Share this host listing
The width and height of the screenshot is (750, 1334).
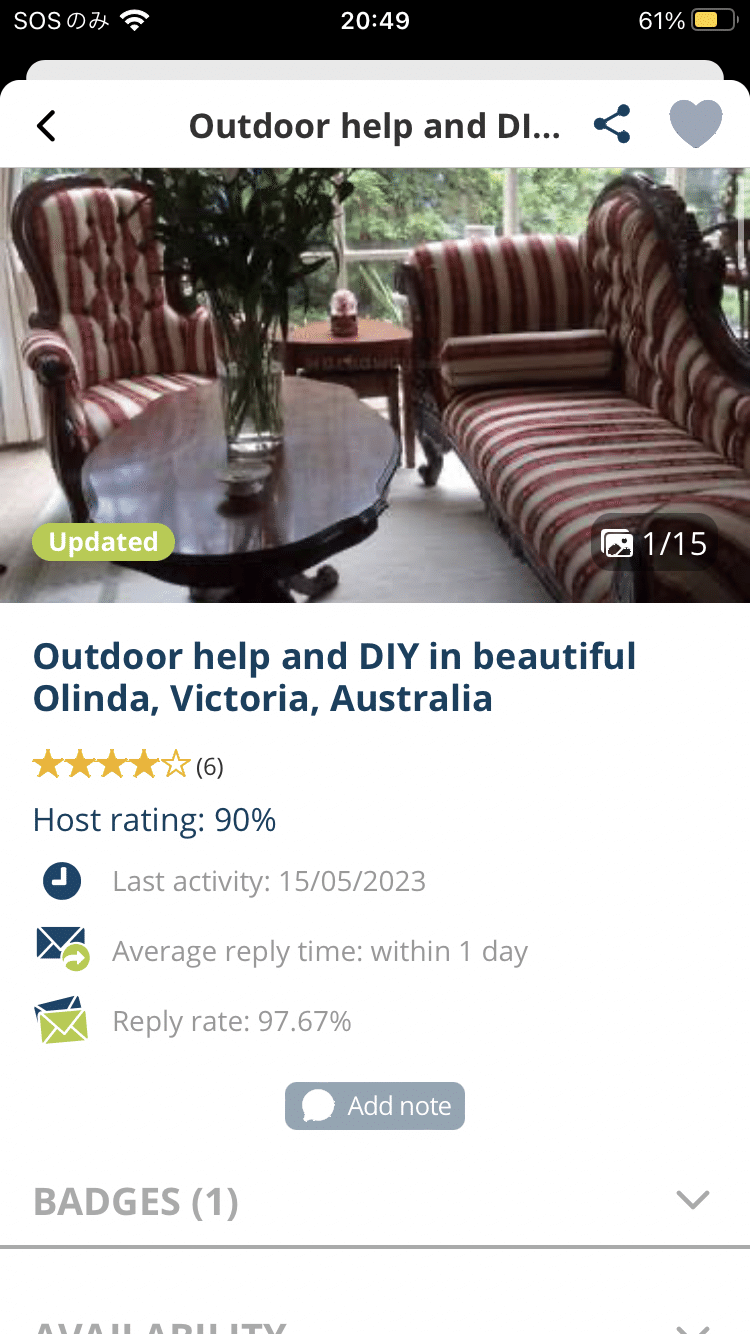click(x=612, y=125)
